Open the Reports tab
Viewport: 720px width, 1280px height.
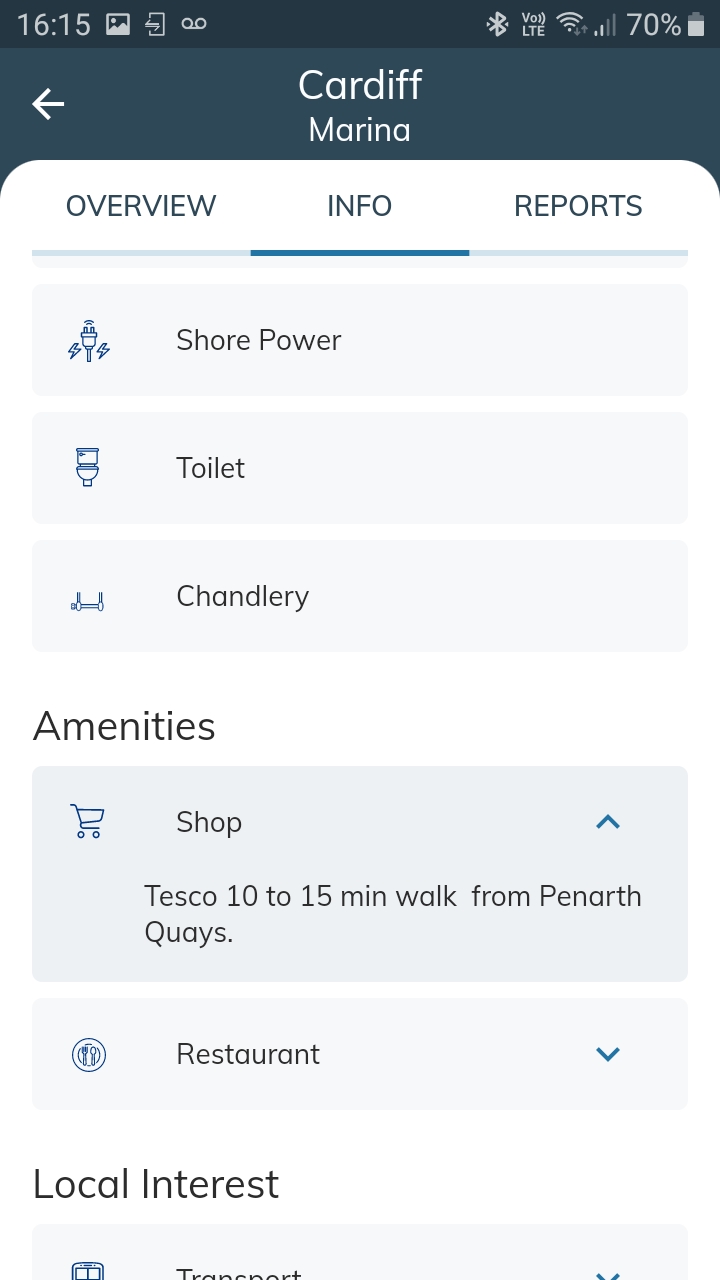pyautogui.click(x=578, y=206)
